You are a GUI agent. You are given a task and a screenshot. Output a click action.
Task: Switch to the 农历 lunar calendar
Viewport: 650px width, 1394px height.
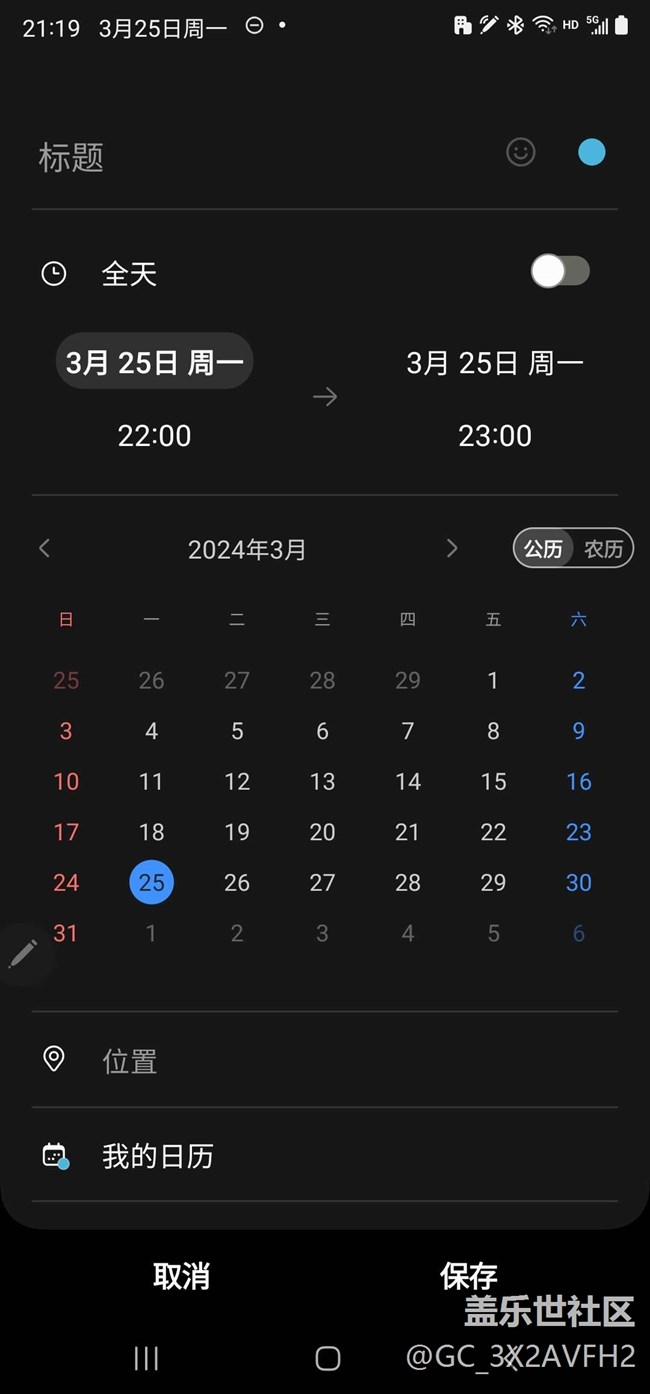point(603,548)
